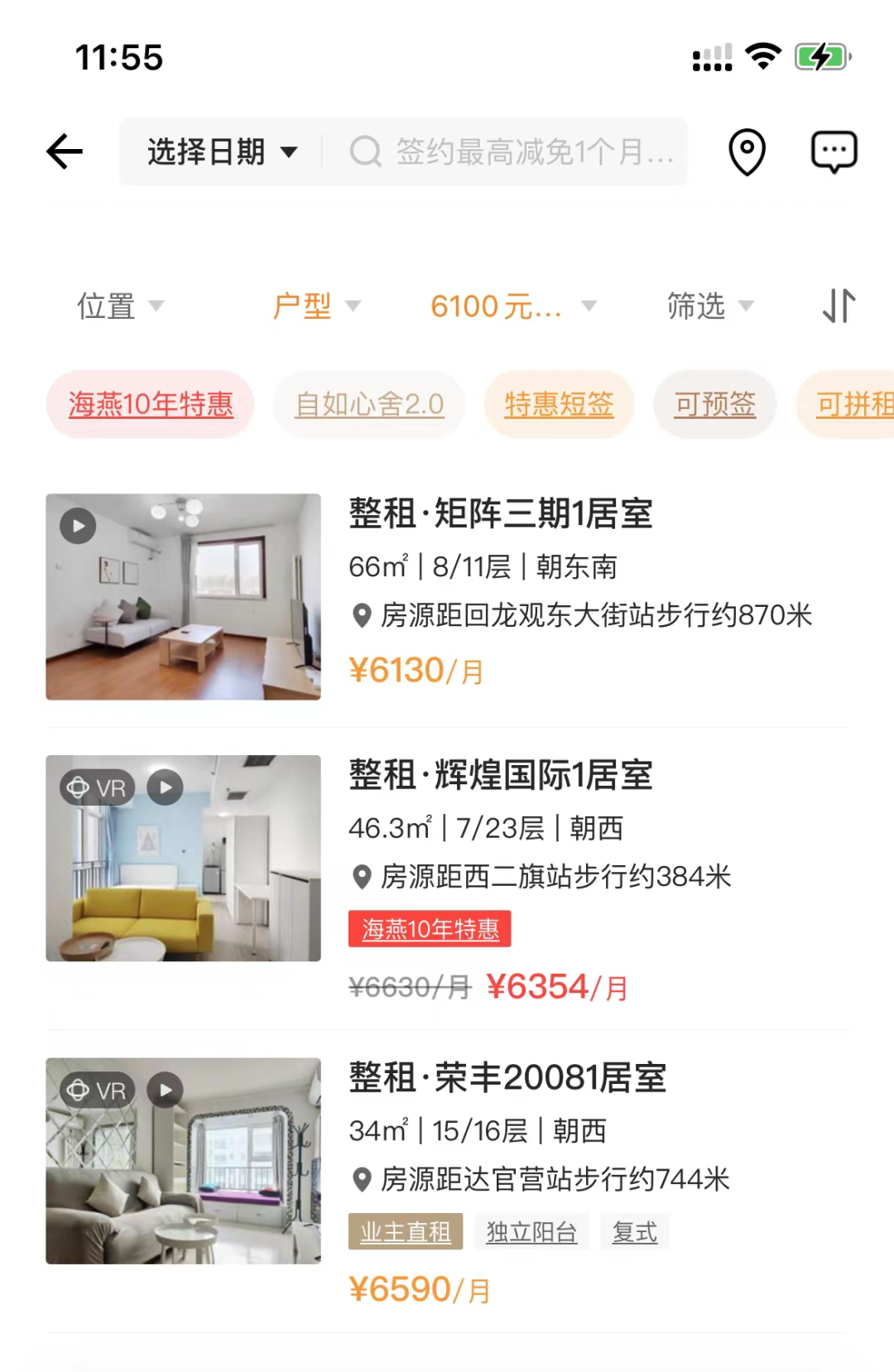Open the 整租·矩阵三期1居室 listing
The width and height of the screenshot is (894, 1372).
(501, 513)
